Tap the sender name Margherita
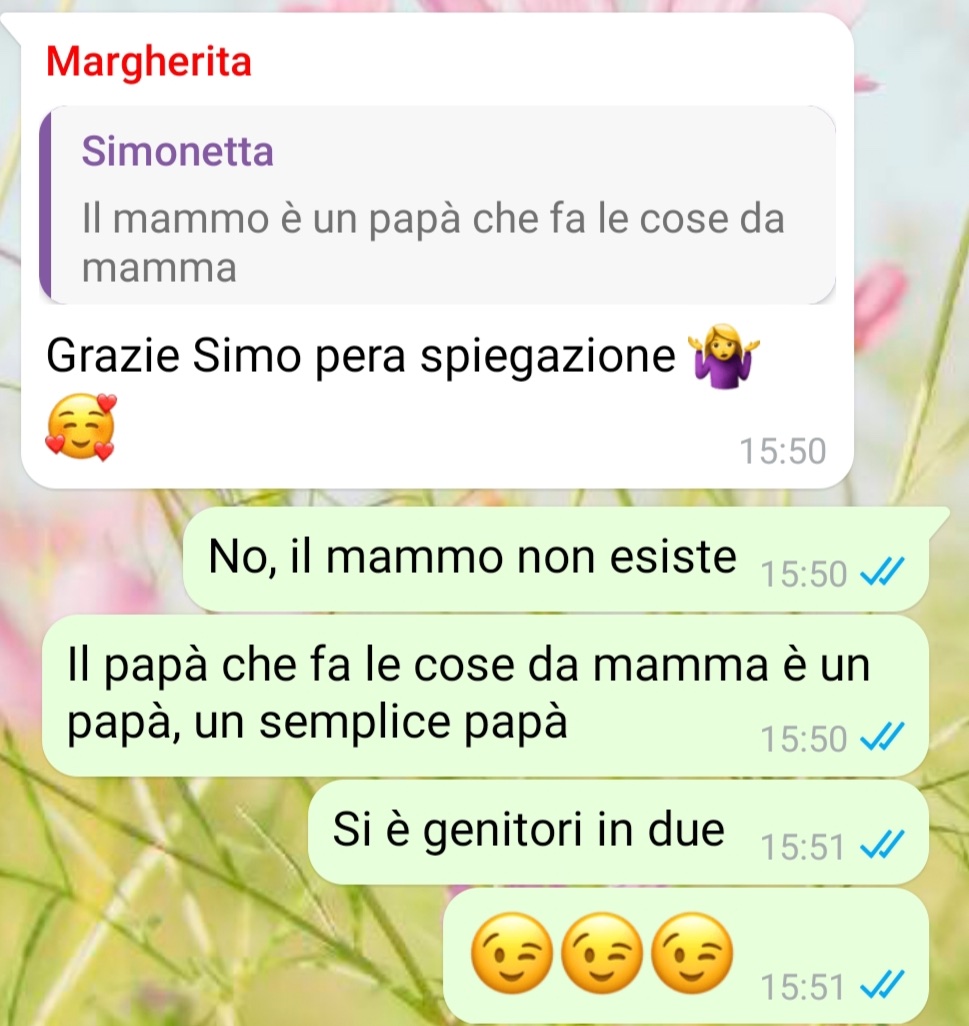969x1026 pixels. coord(150,63)
